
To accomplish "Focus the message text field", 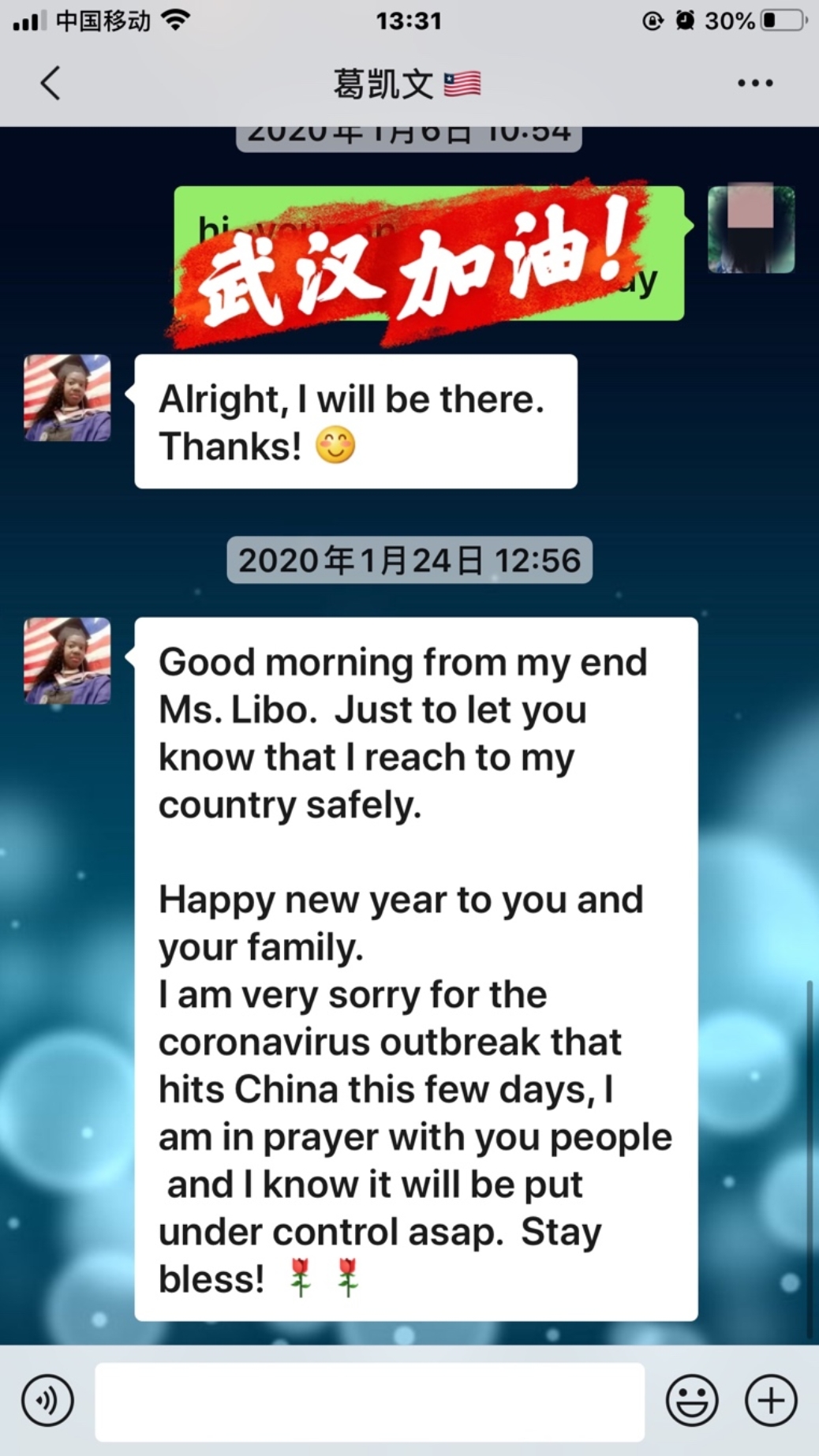I will pos(369,1402).
